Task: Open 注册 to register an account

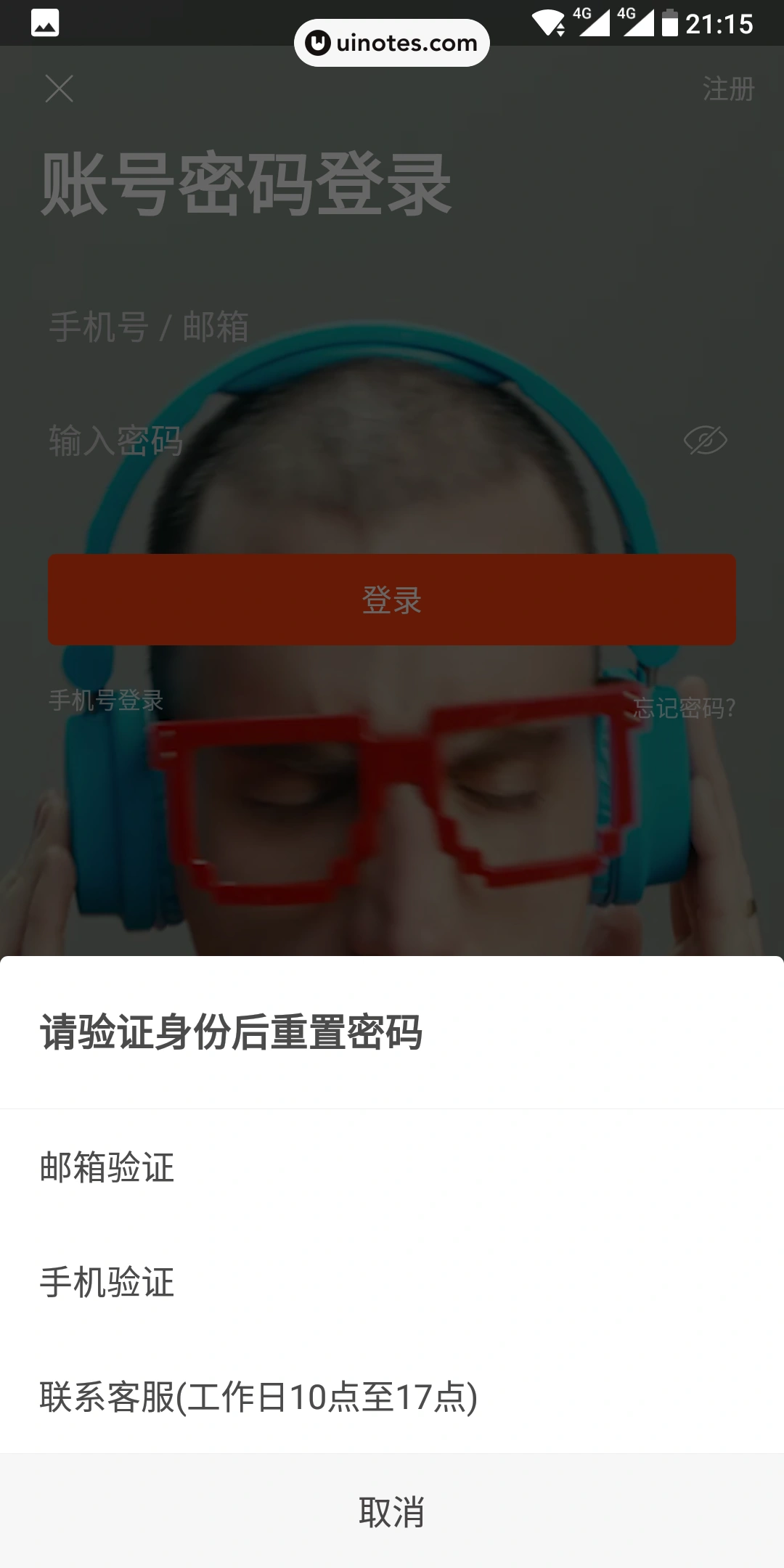Action: point(728,89)
